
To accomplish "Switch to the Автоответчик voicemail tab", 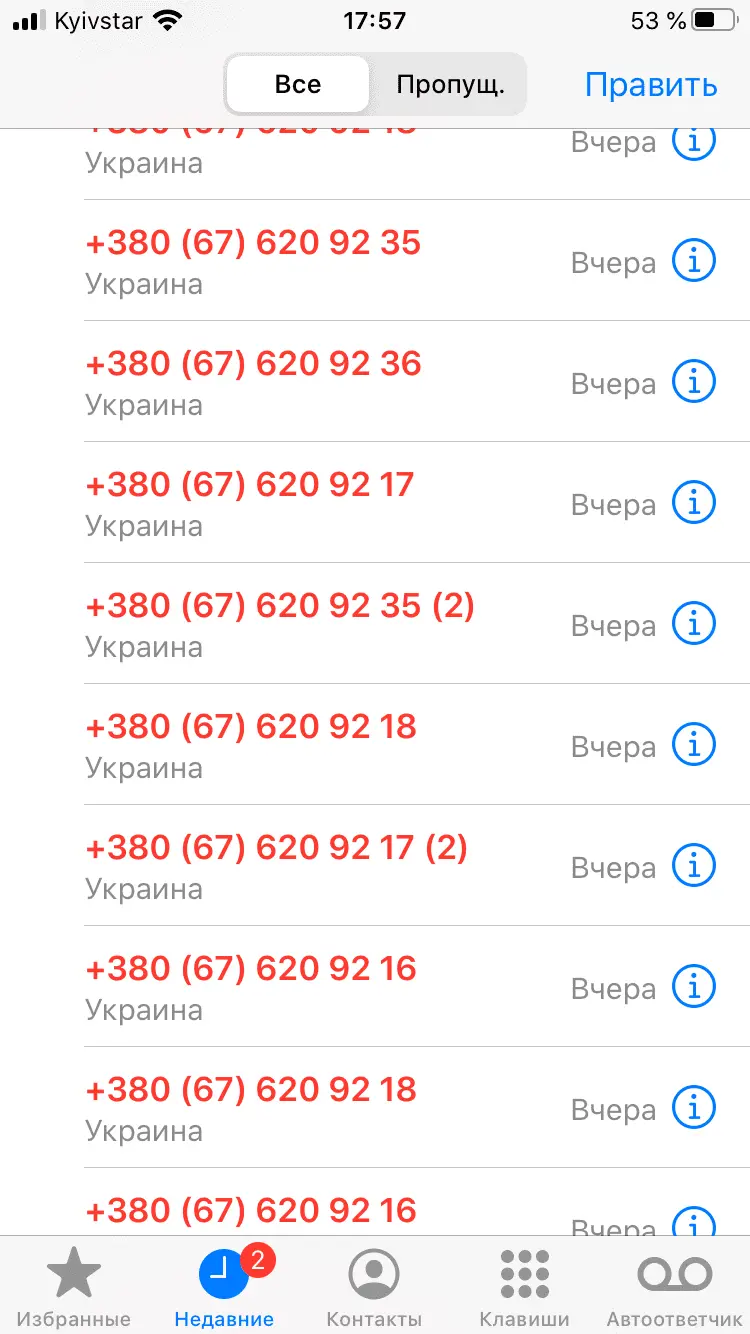I will tap(675, 1288).
